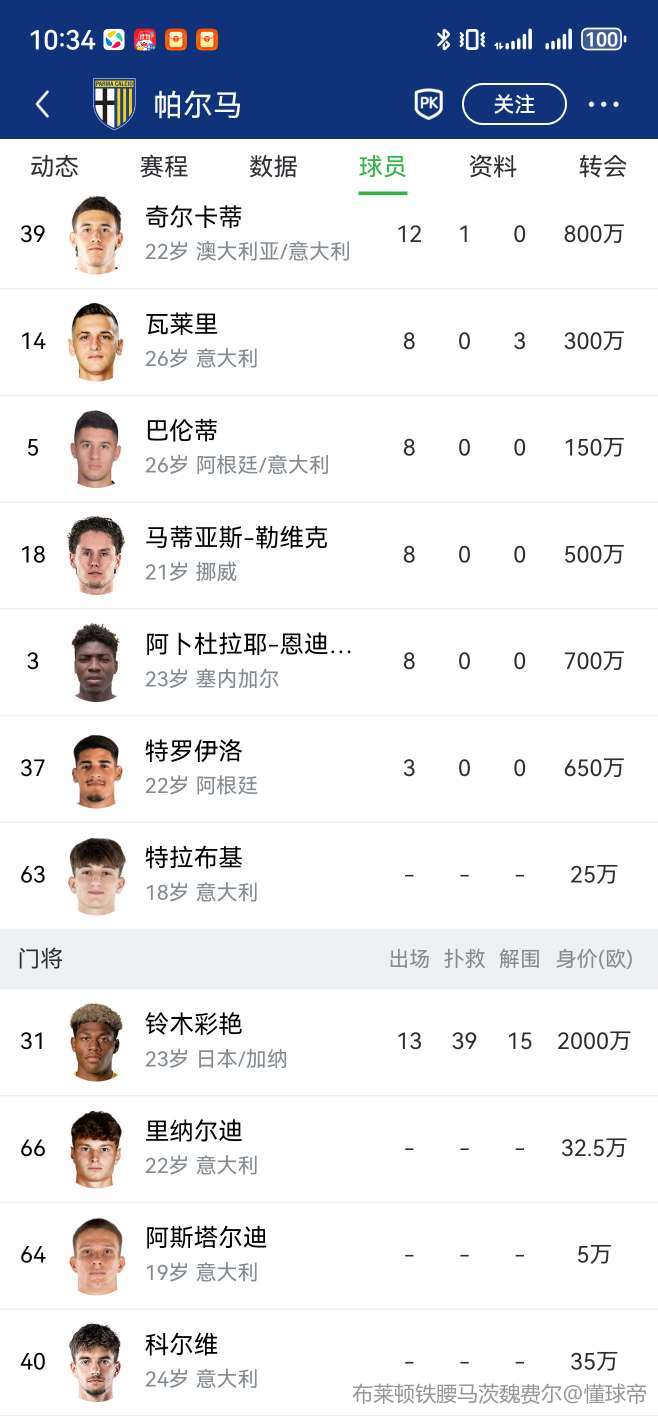Switch to the 数据 tab
The height and width of the screenshot is (1416, 658).
pos(273,166)
